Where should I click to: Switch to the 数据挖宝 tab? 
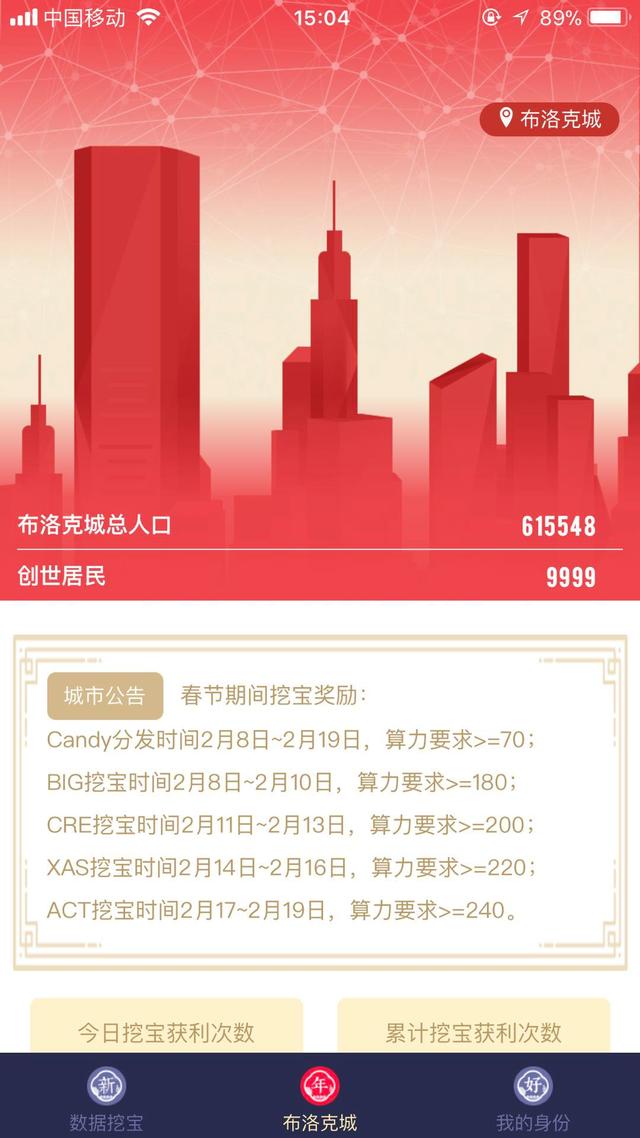[x=106, y=1097]
